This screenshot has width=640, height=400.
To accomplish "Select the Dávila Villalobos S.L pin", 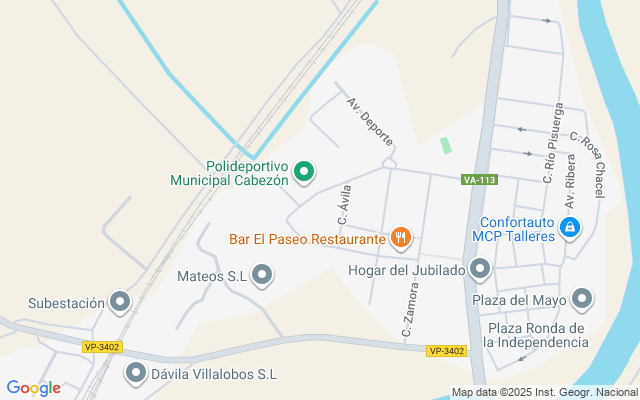I will click(x=136, y=374).
